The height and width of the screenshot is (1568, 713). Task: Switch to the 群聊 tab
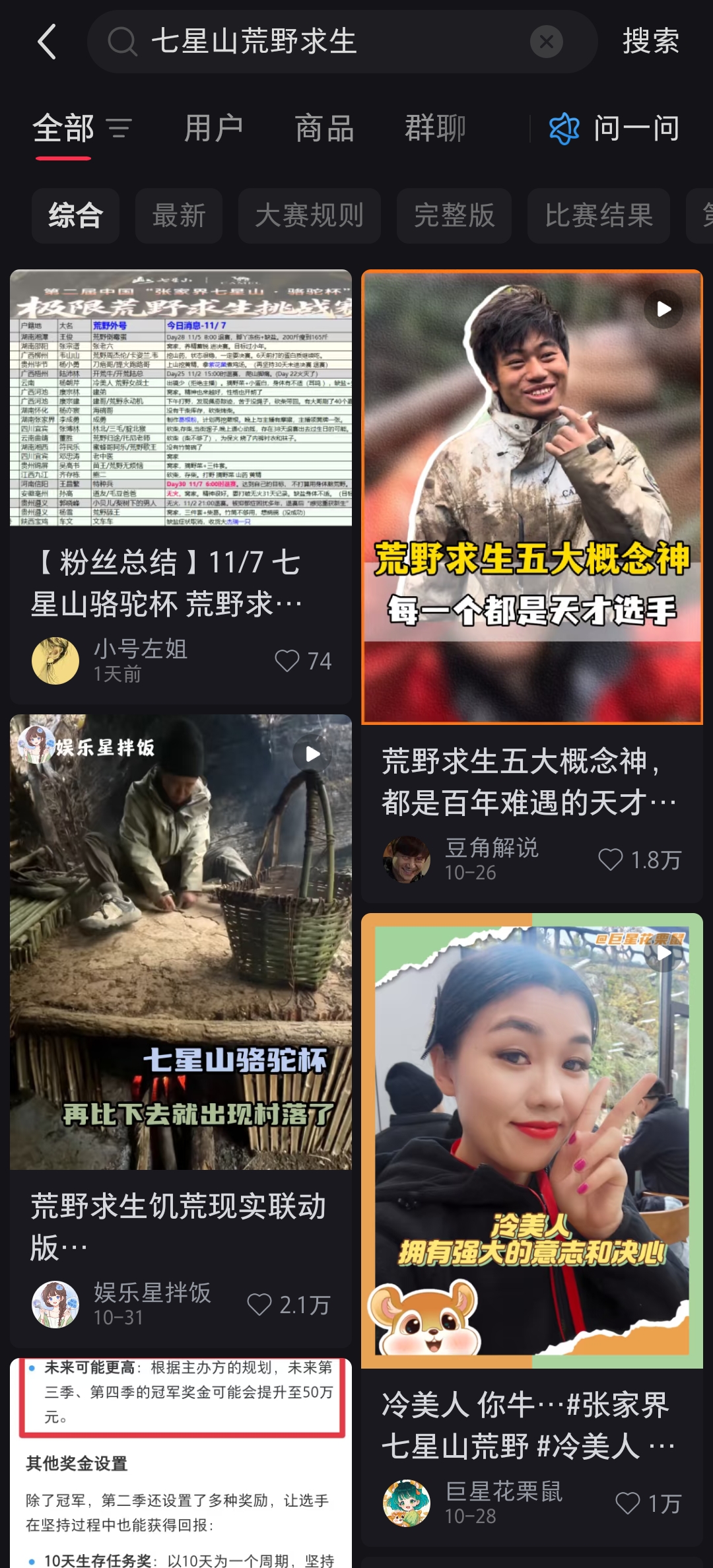point(435,128)
